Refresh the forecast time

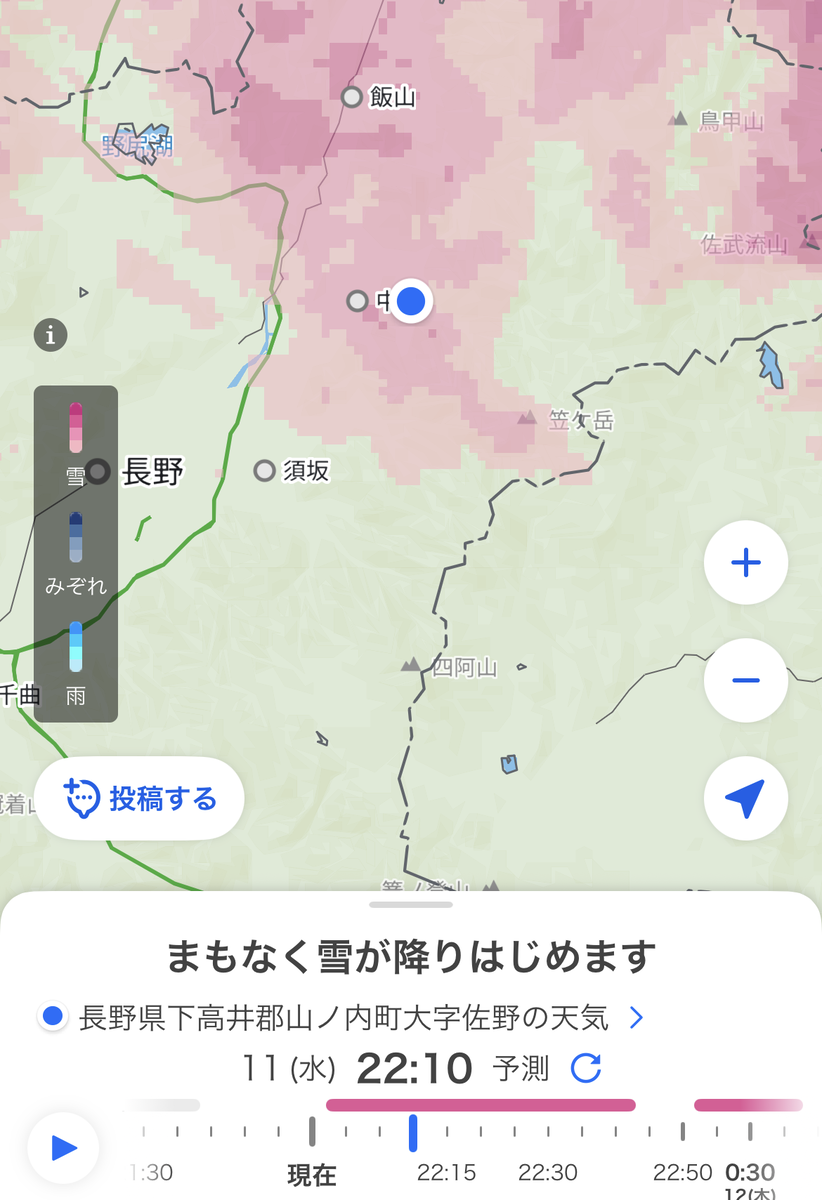click(x=586, y=1068)
